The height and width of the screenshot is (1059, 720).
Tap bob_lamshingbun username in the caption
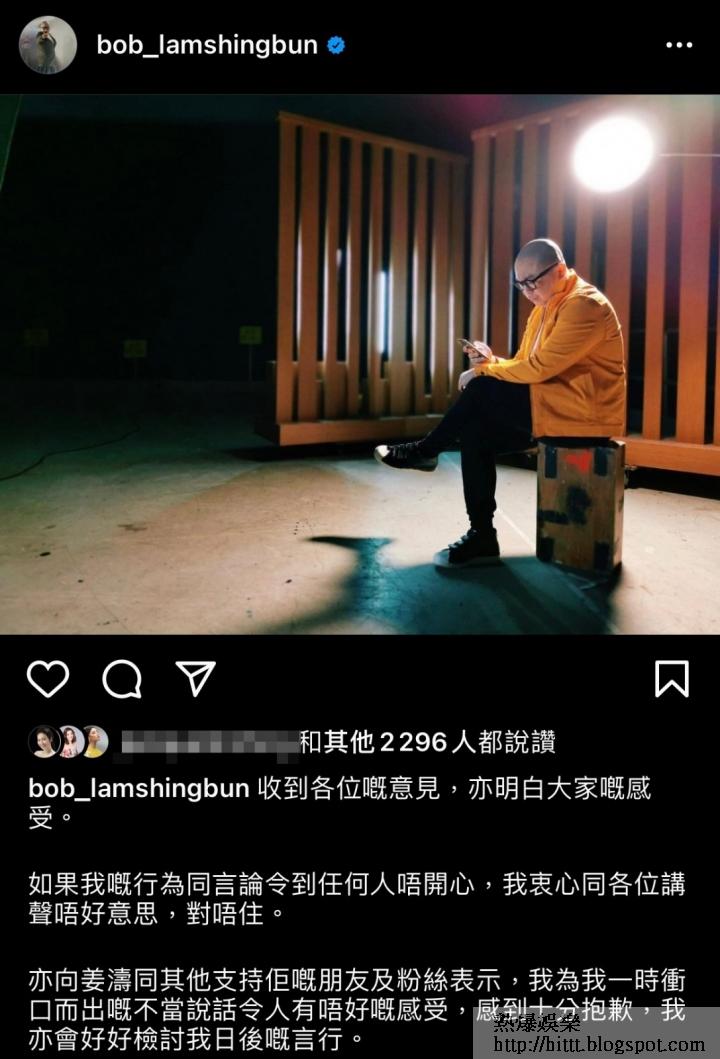click(x=139, y=788)
